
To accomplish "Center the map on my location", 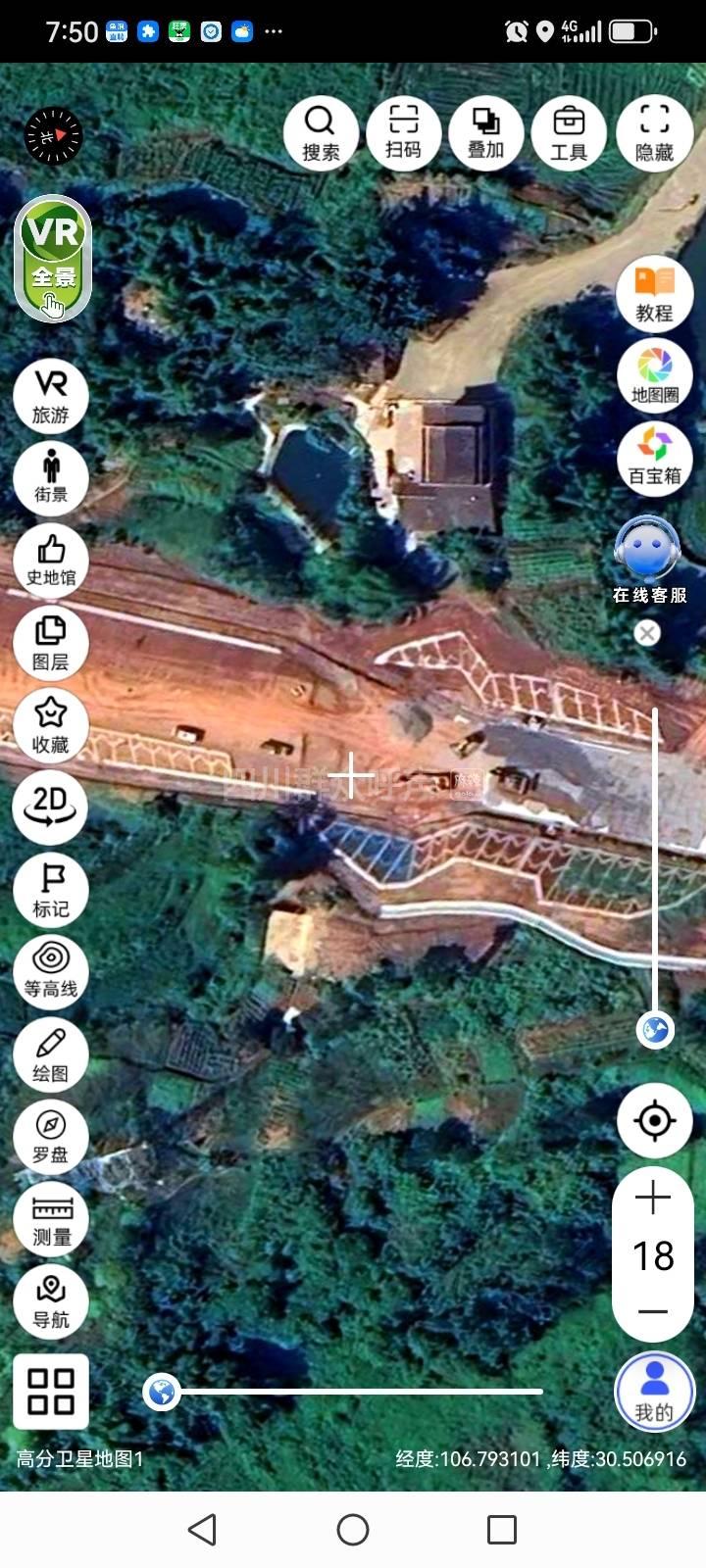I will [x=654, y=1119].
